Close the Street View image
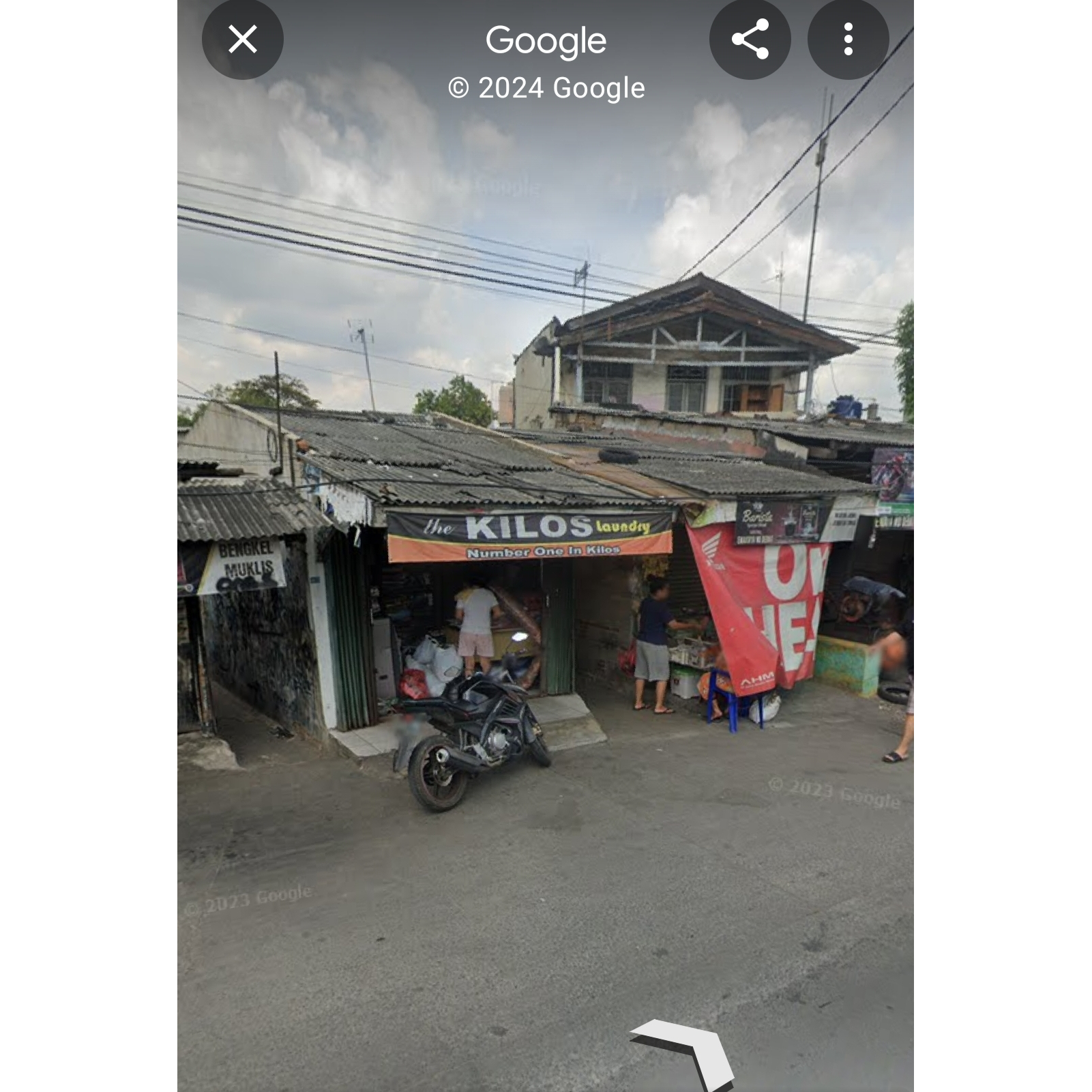The width and height of the screenshot is (1092, 1092). click(x=242, y=40)
